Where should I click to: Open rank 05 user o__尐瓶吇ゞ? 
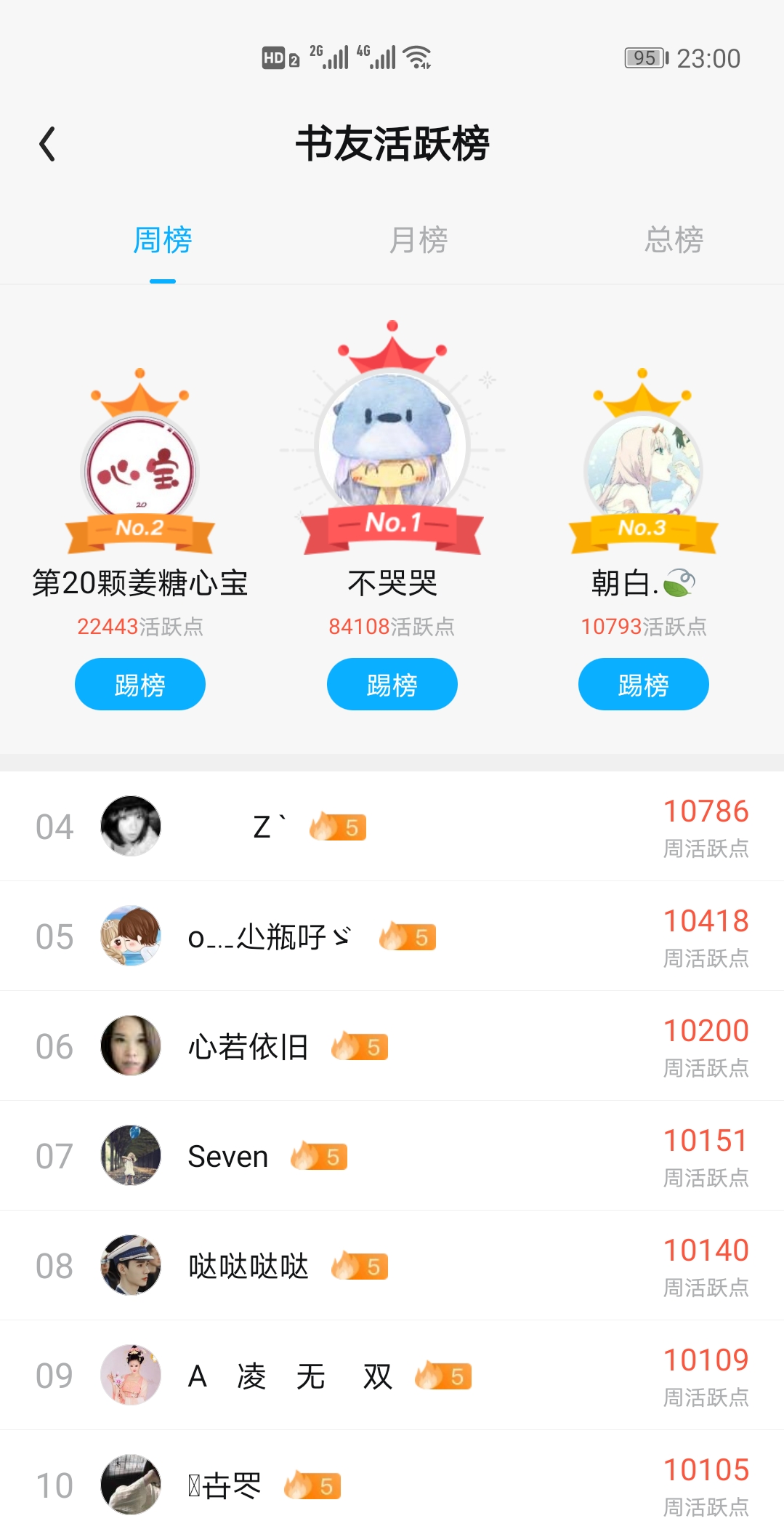(392, 936)
